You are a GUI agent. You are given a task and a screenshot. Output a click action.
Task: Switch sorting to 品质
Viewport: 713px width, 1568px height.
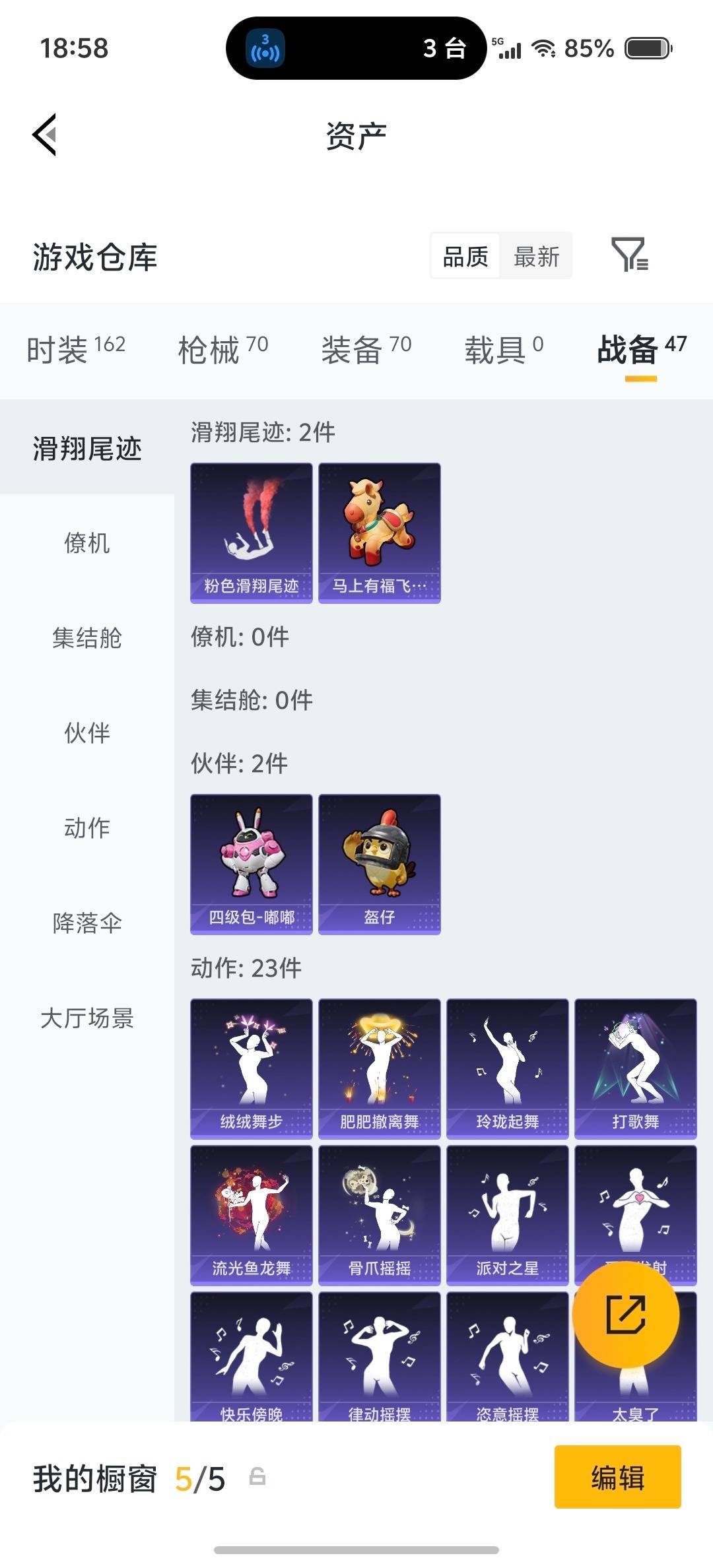pos(464,256)
